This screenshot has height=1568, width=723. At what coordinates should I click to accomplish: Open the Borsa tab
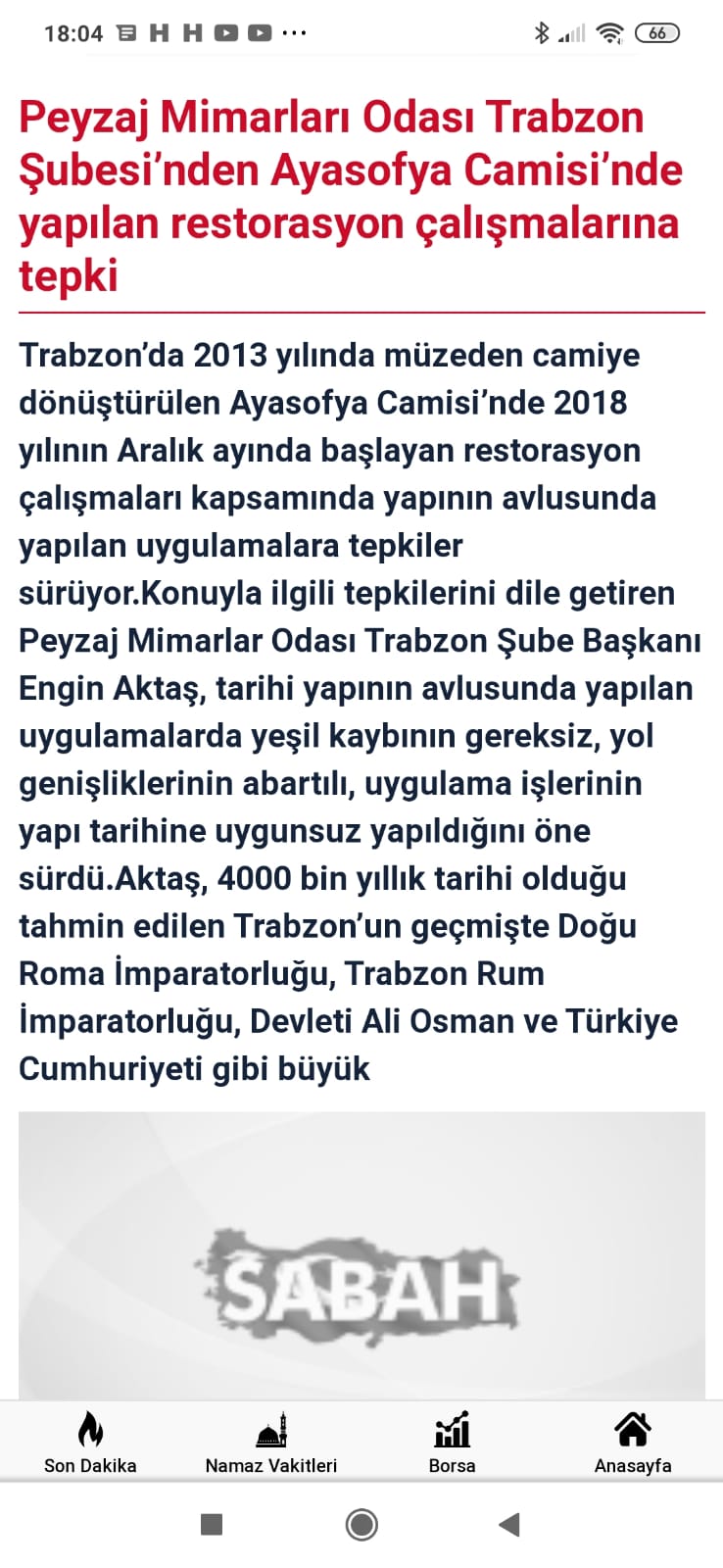452,1442
